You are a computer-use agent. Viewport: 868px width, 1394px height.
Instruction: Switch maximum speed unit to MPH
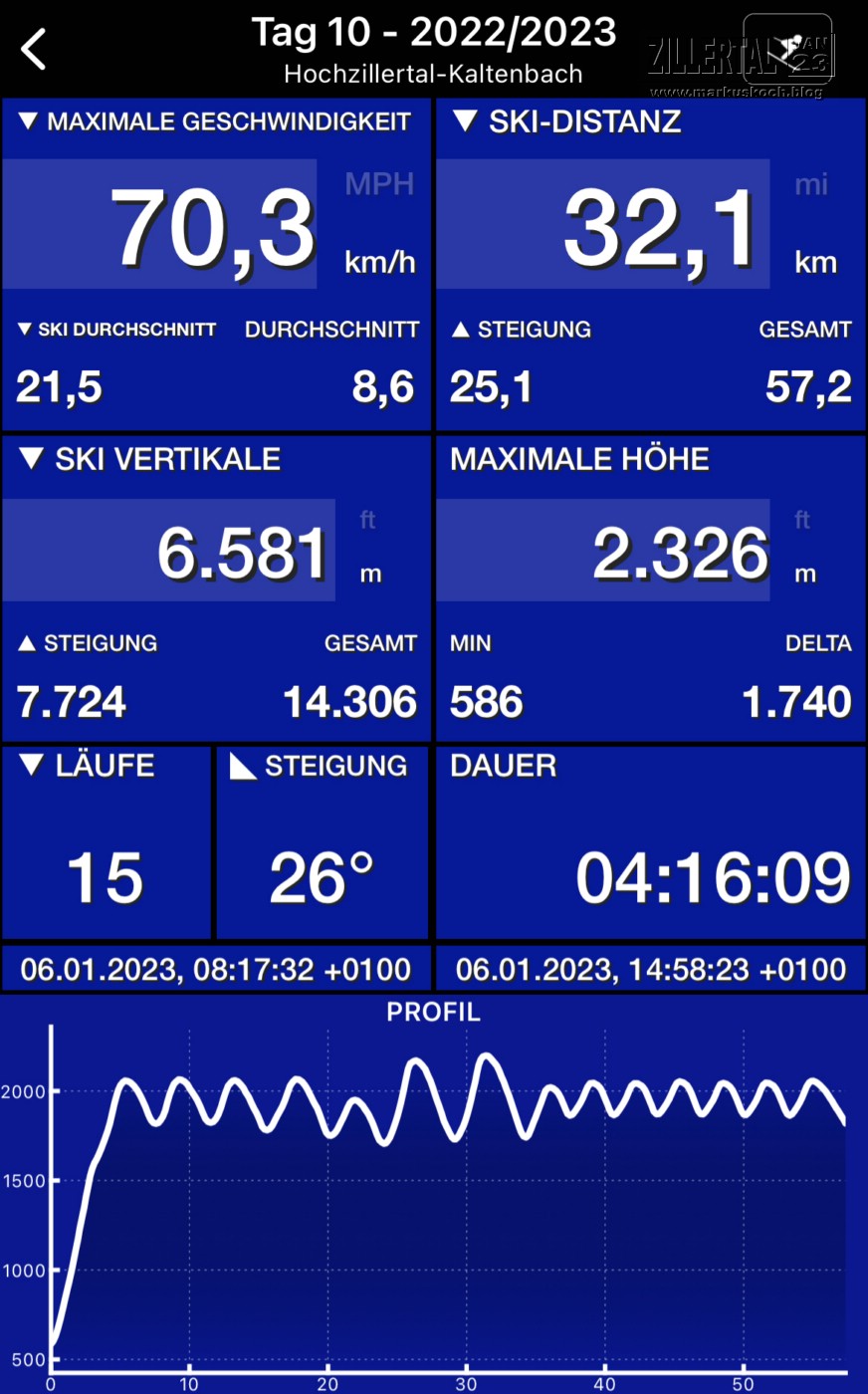click(x=378, y=184)
